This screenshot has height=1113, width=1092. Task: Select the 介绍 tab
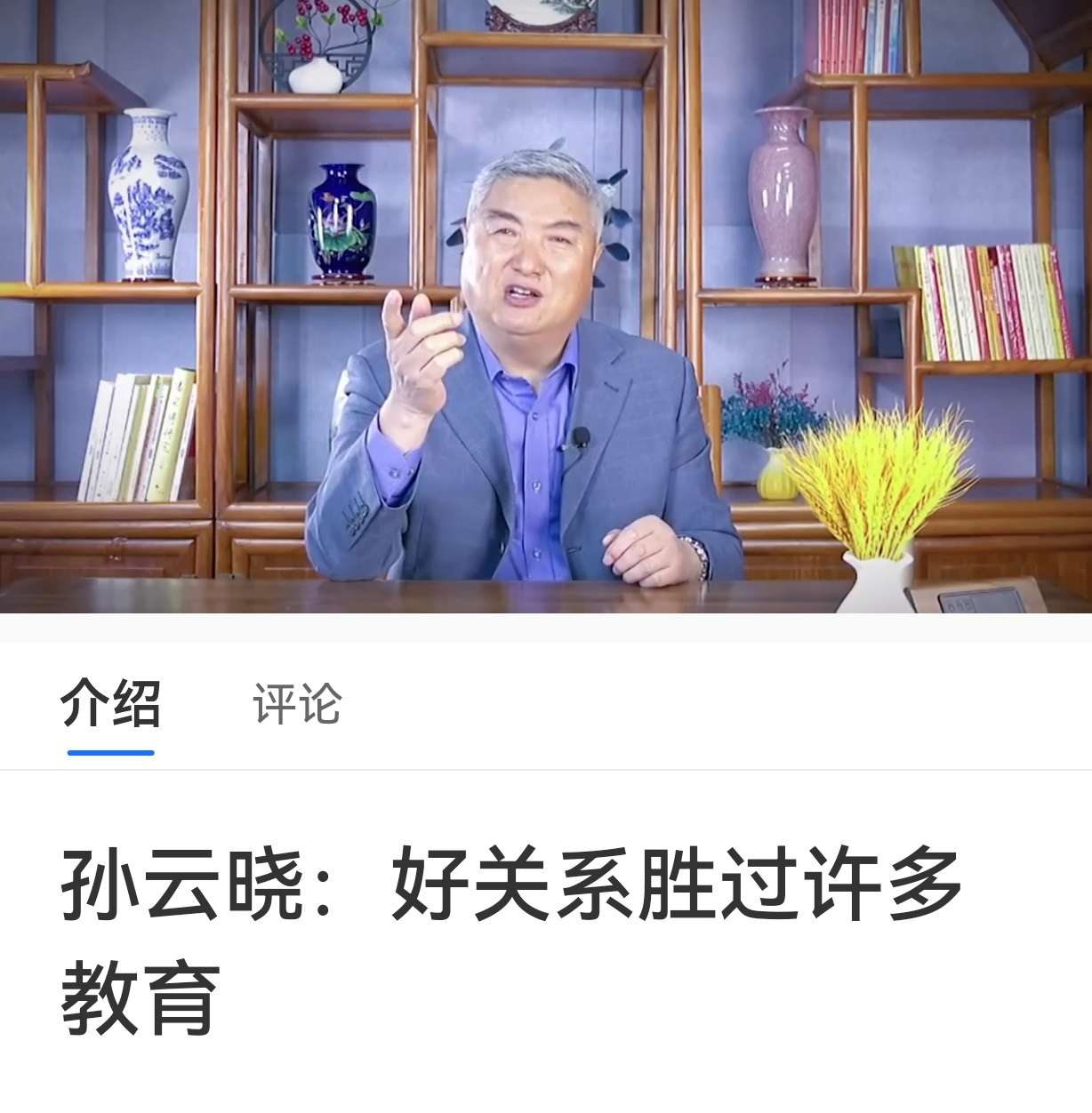pos(111,704)
